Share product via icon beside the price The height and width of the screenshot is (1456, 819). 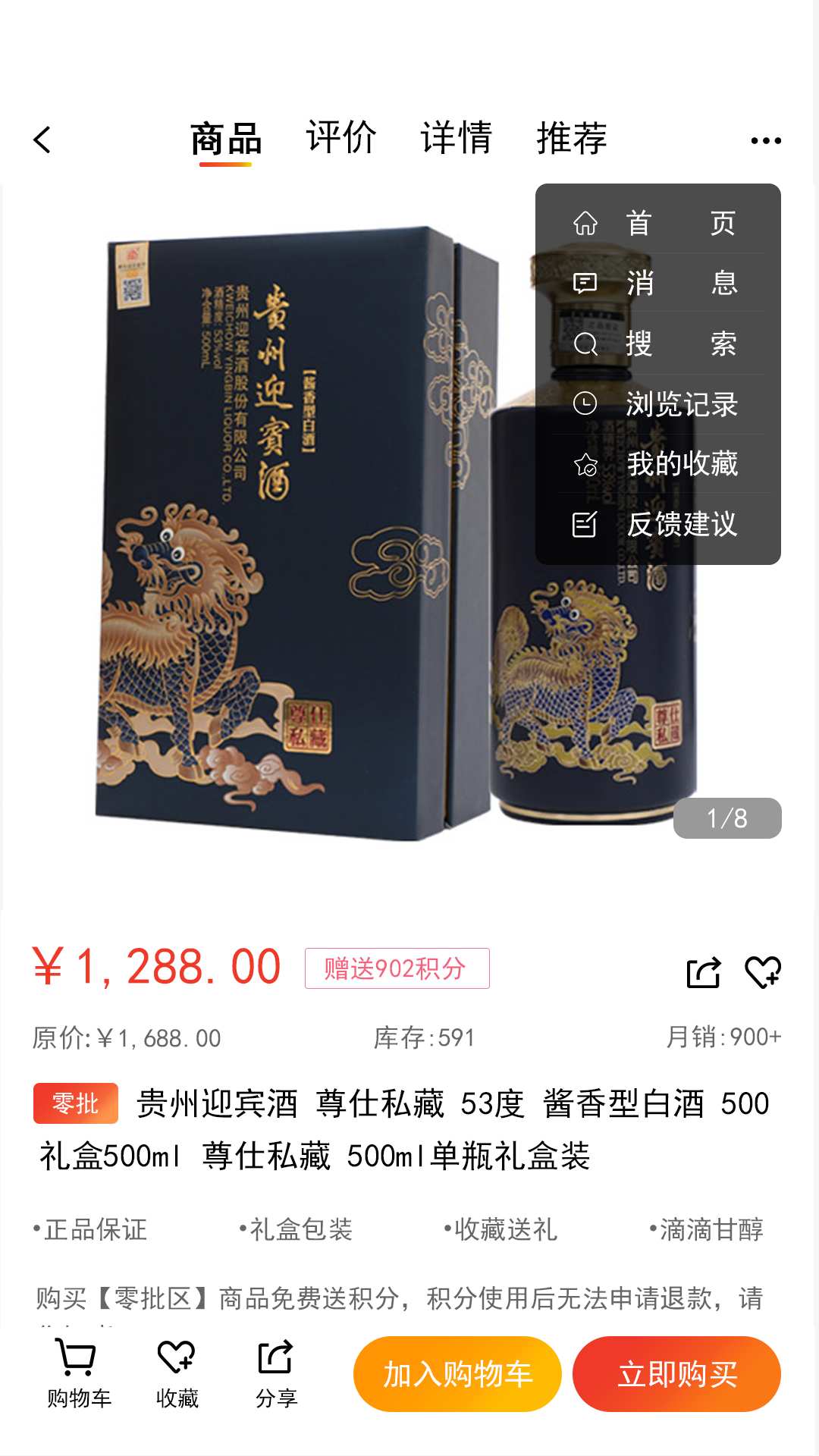704,972
